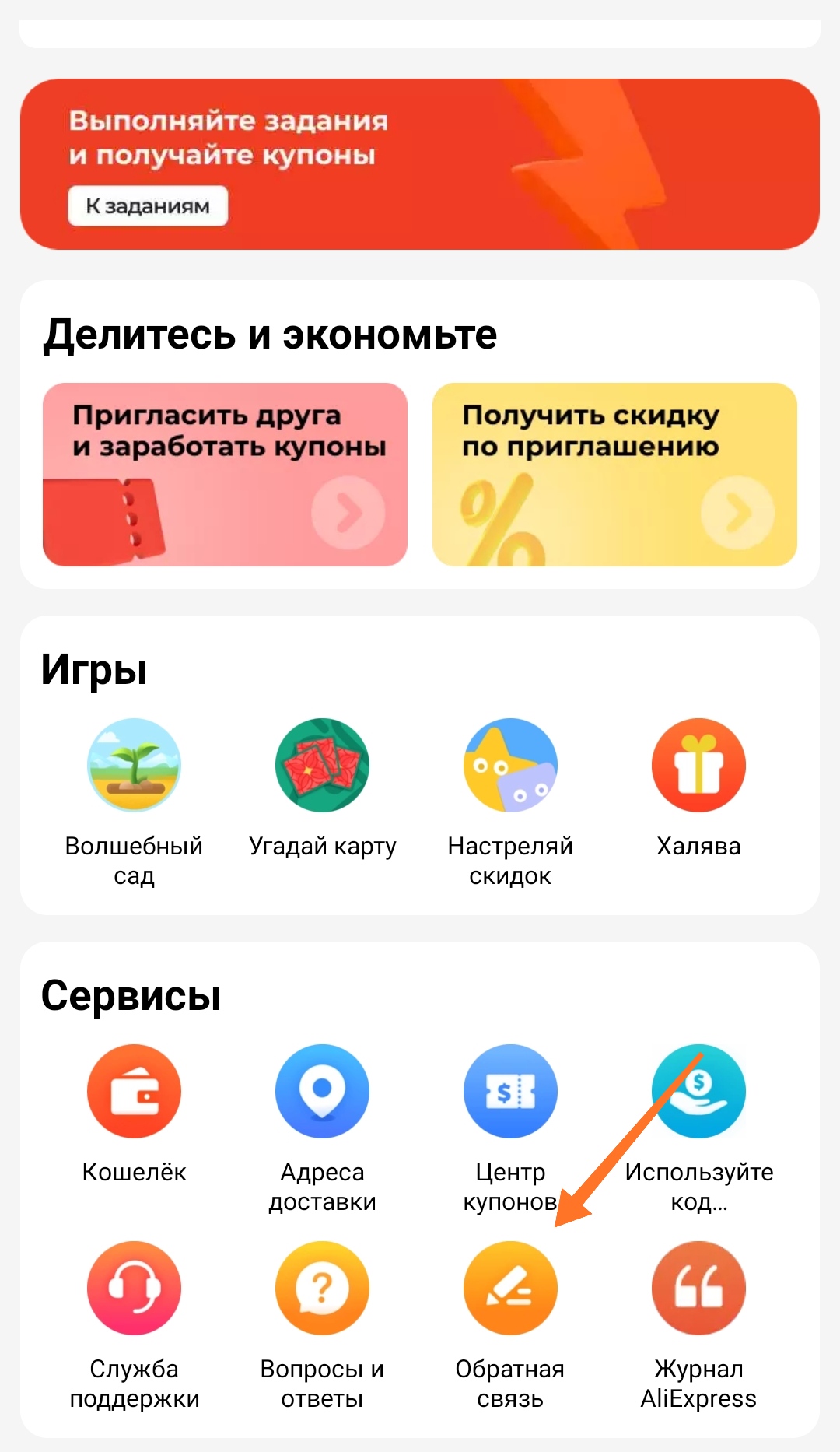Viewport: 840px width, 1452px height.
Task: Open «Пригласить друга и заработать купоны» card
Action: tap(225, 474)
